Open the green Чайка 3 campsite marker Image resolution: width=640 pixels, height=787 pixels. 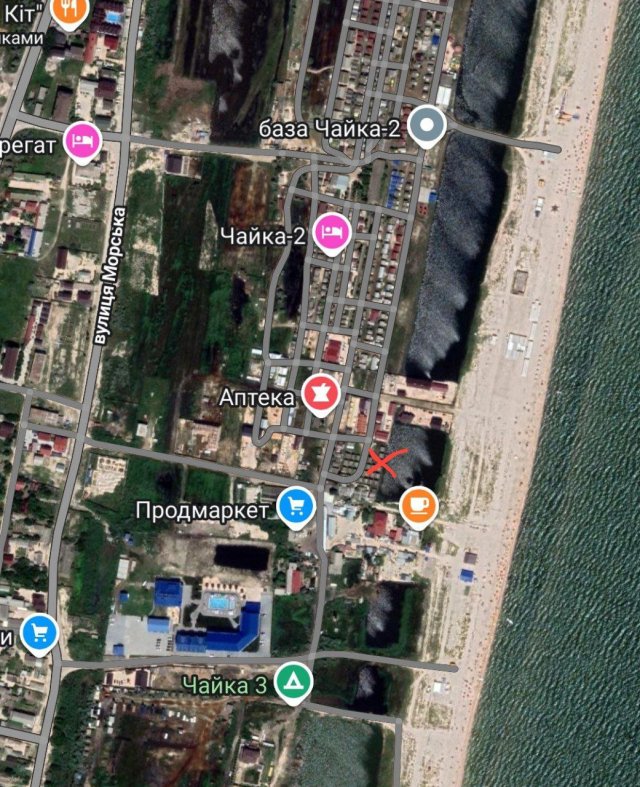pos(293,682)
